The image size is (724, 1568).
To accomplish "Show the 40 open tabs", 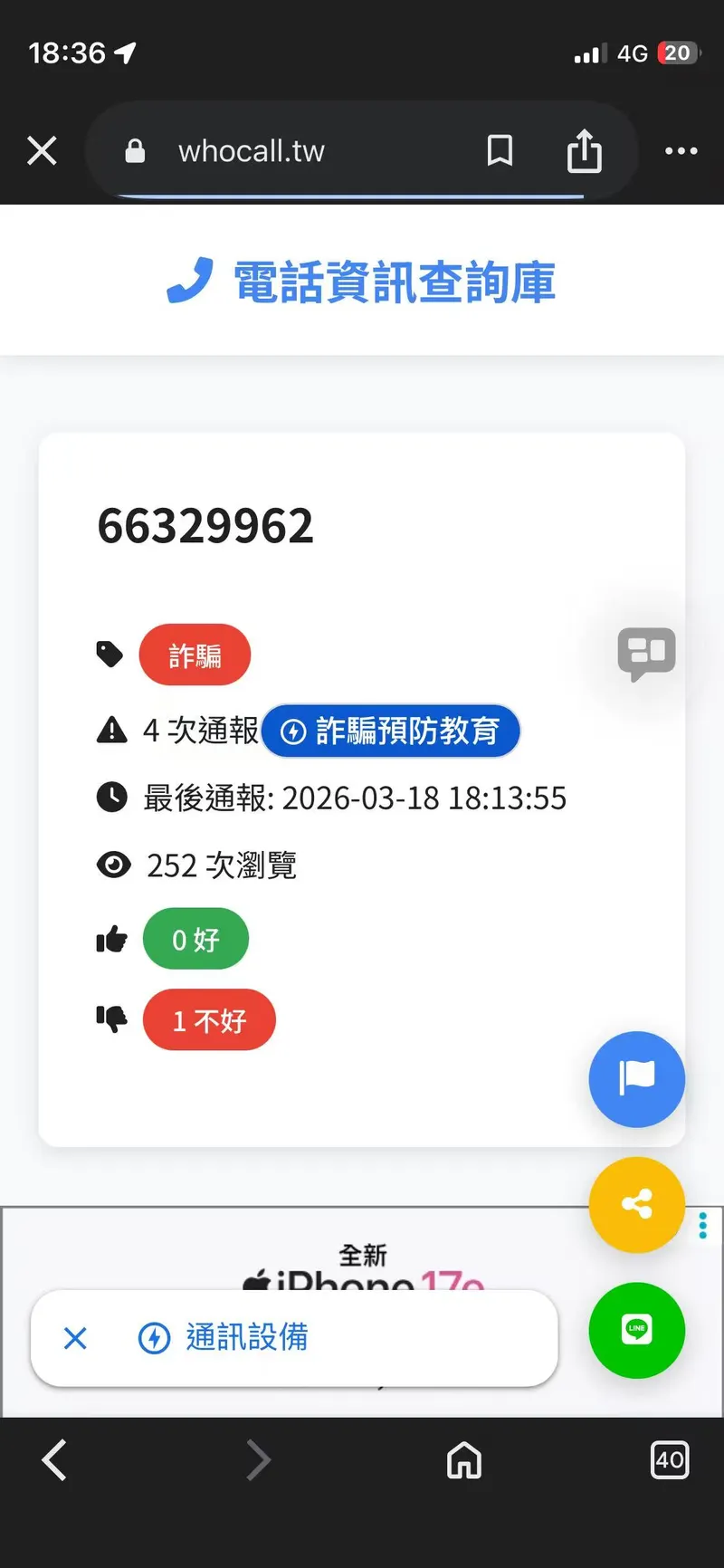I will tap(670, 1459).
